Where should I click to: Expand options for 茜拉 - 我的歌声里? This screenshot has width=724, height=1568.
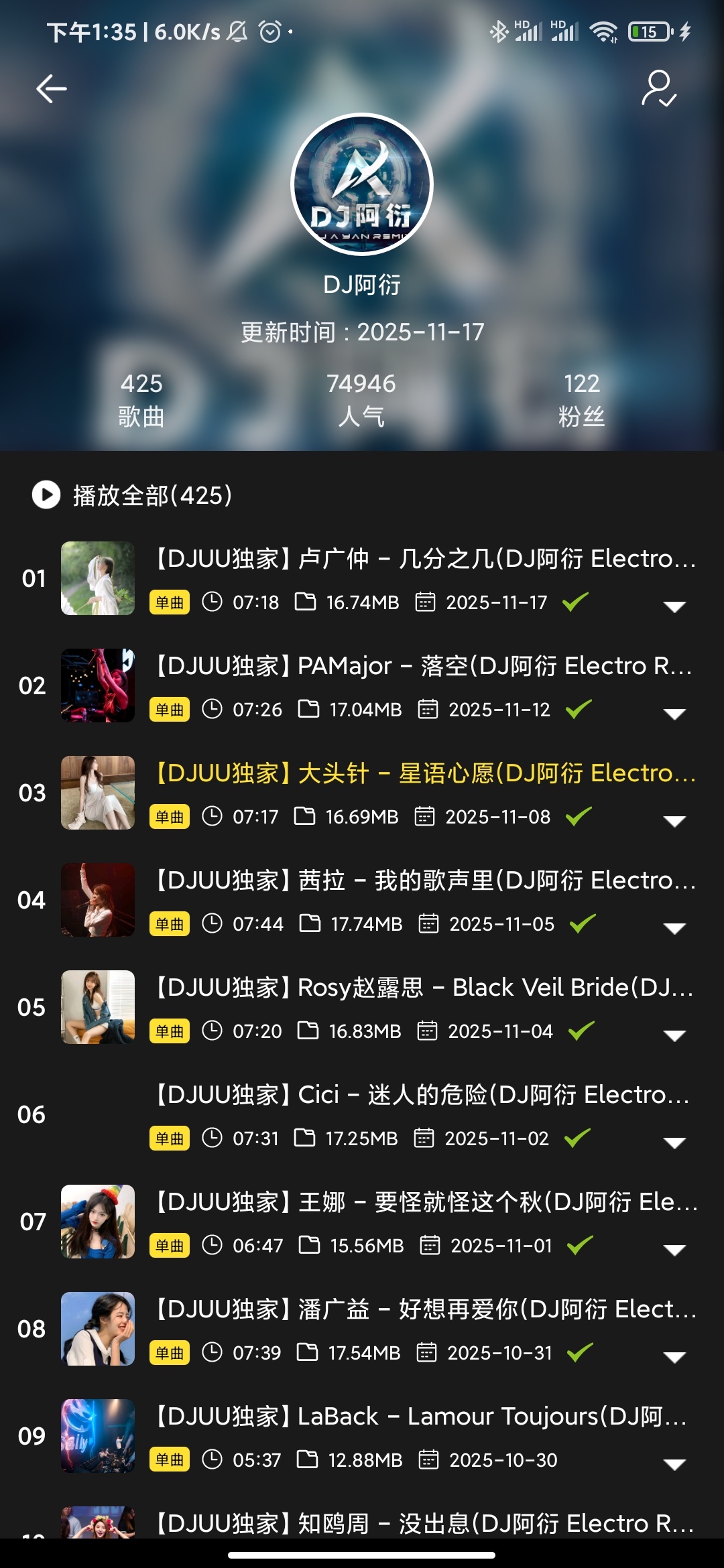[x=674, y=928]
